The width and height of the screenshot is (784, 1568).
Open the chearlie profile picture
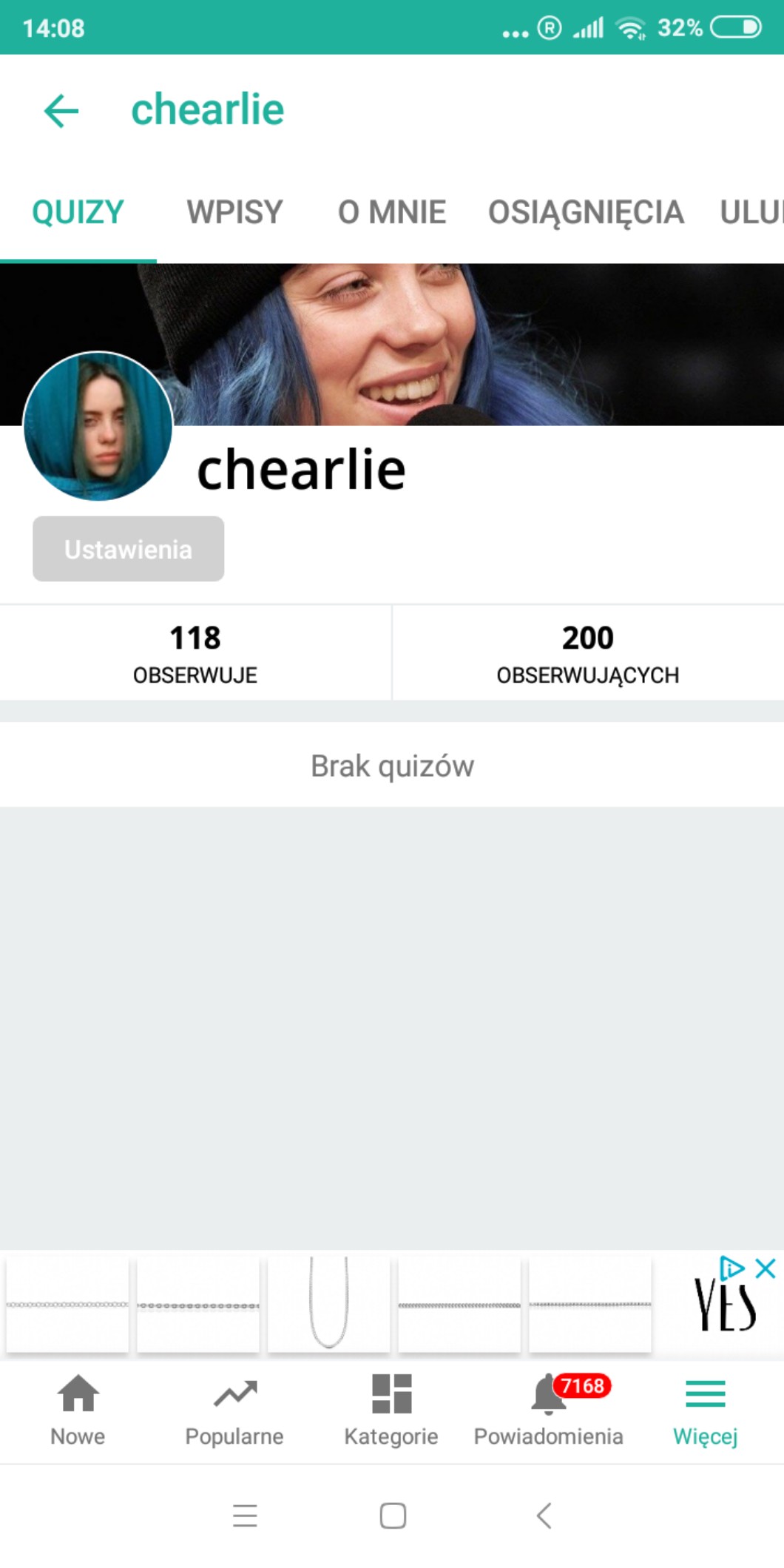(98, 426)
